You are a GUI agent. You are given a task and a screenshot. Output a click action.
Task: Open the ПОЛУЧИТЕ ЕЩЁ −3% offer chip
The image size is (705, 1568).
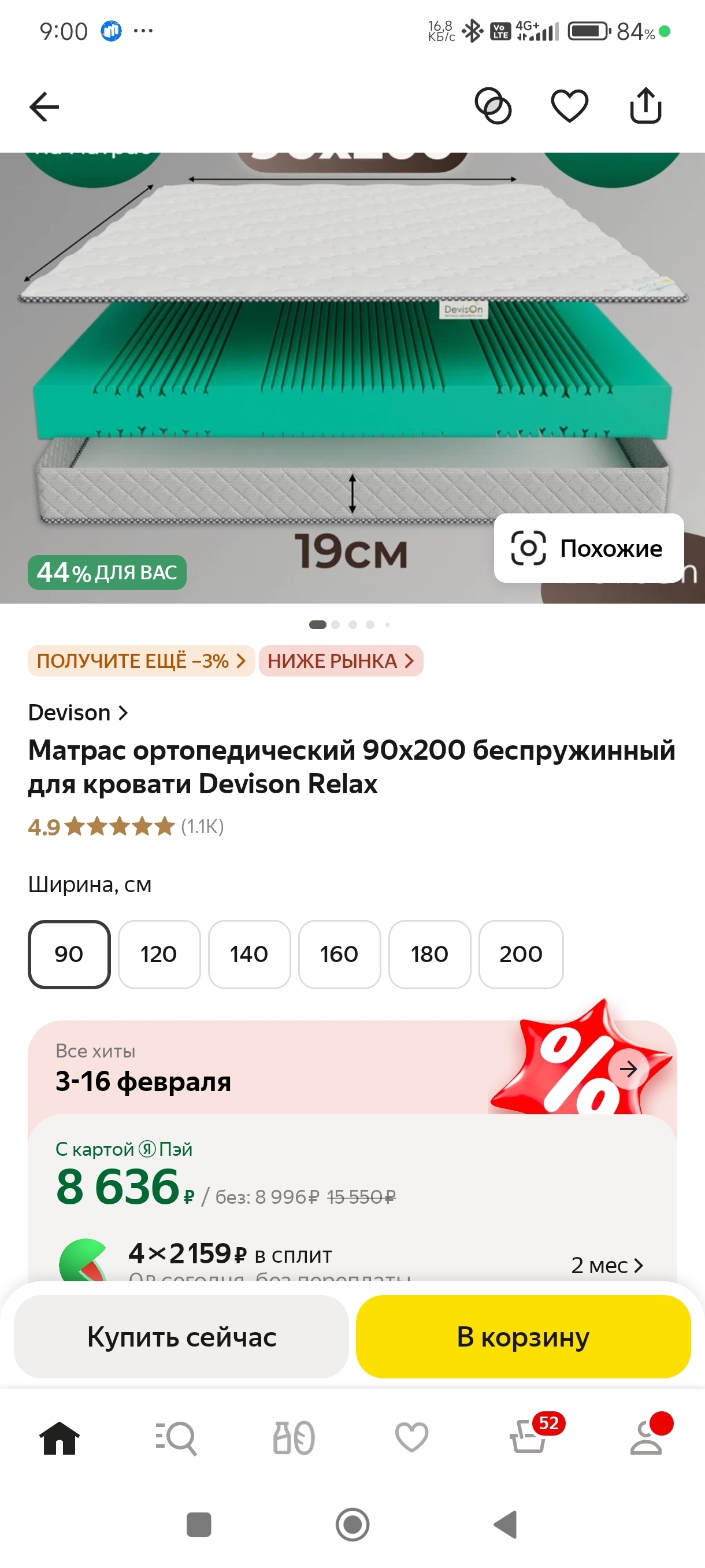click(140, 660)
